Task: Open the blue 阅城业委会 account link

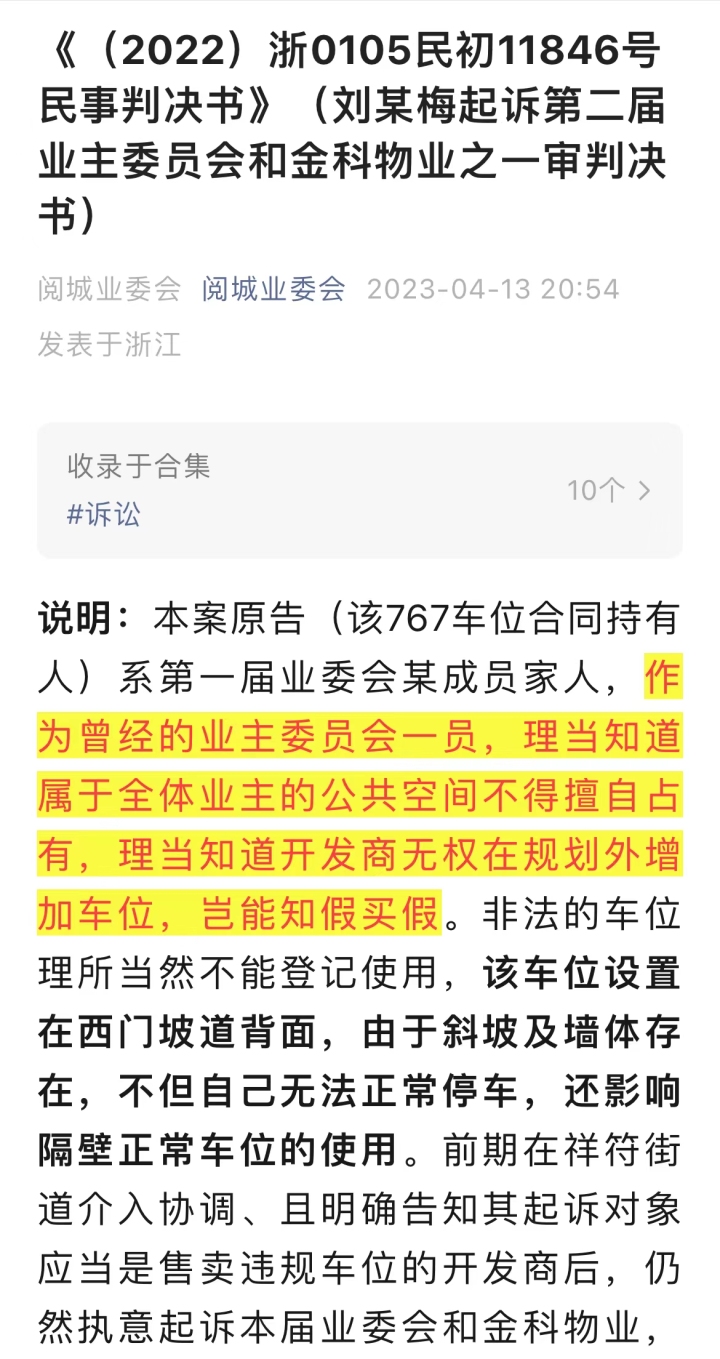Action: 273,289
